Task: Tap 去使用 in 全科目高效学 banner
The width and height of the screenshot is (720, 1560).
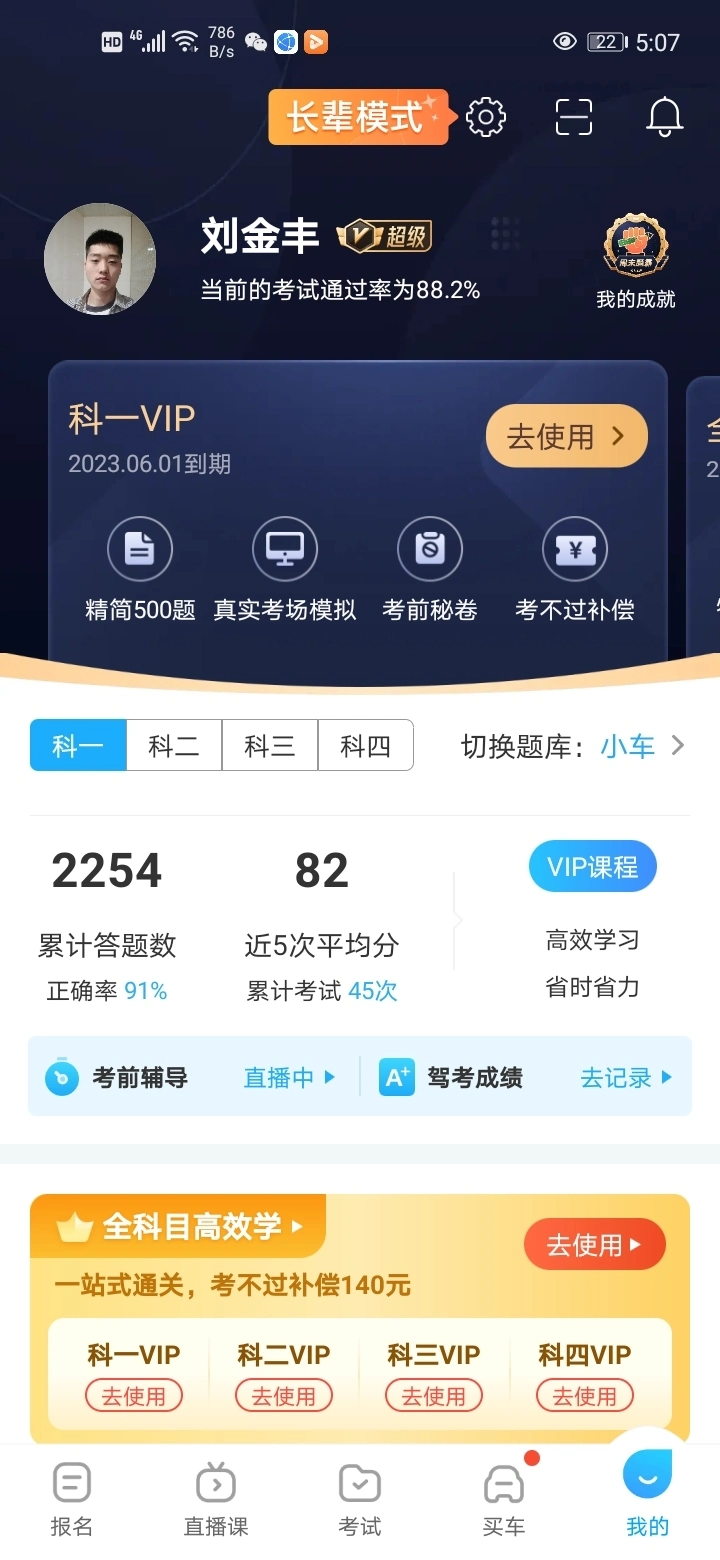Action: coord(594,1245)
